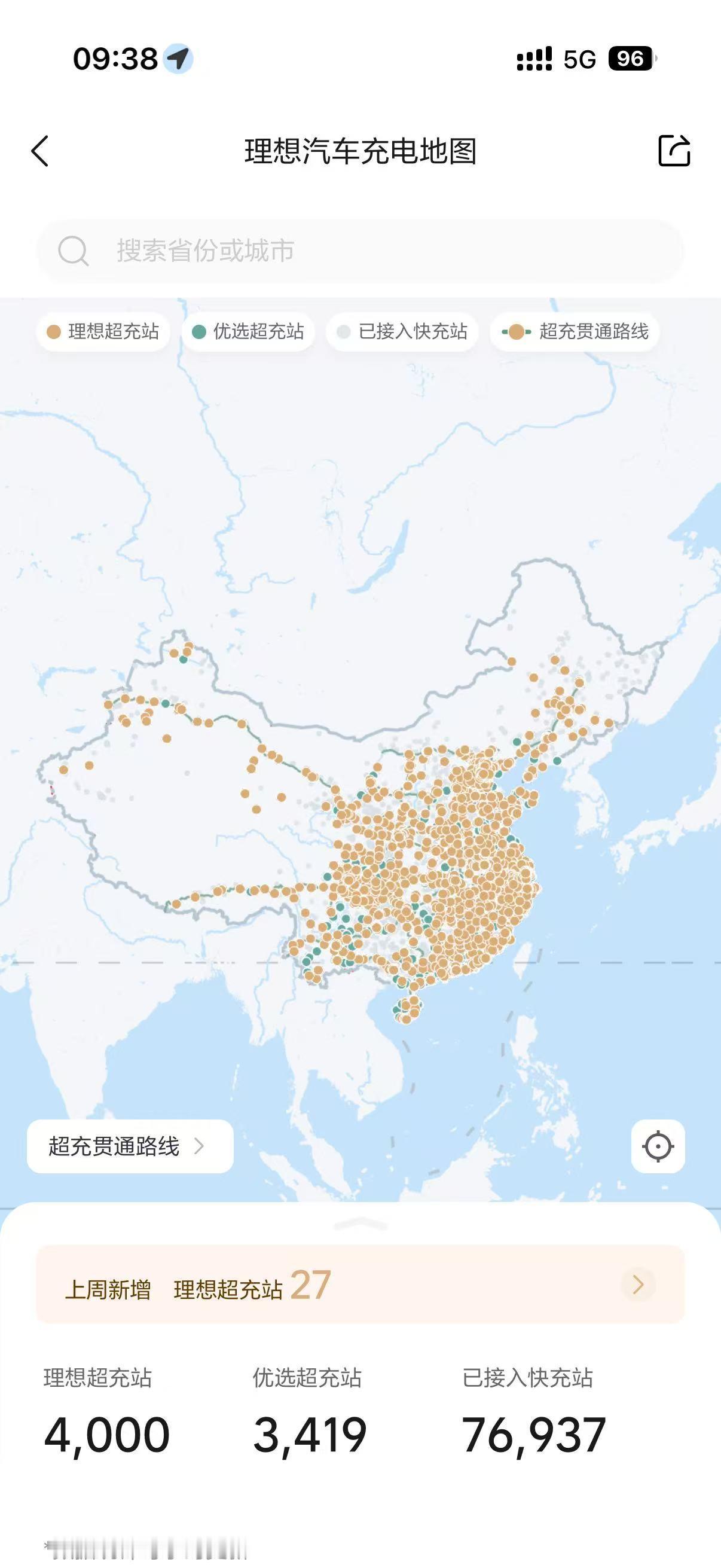
Task: Toggle the 理想超充站 legend filter
Action: point(102,331)
